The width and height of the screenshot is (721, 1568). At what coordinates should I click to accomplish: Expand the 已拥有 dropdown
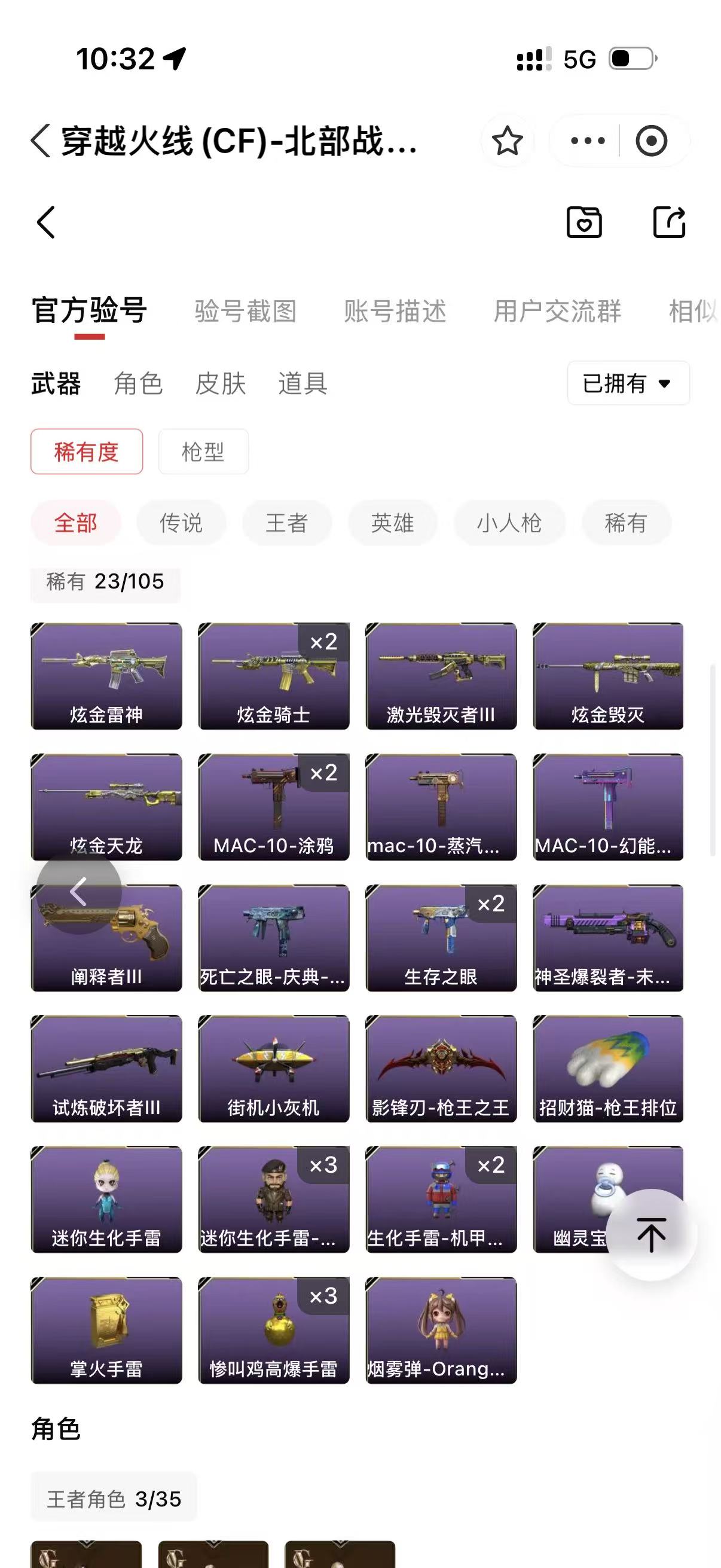(628, 383)
